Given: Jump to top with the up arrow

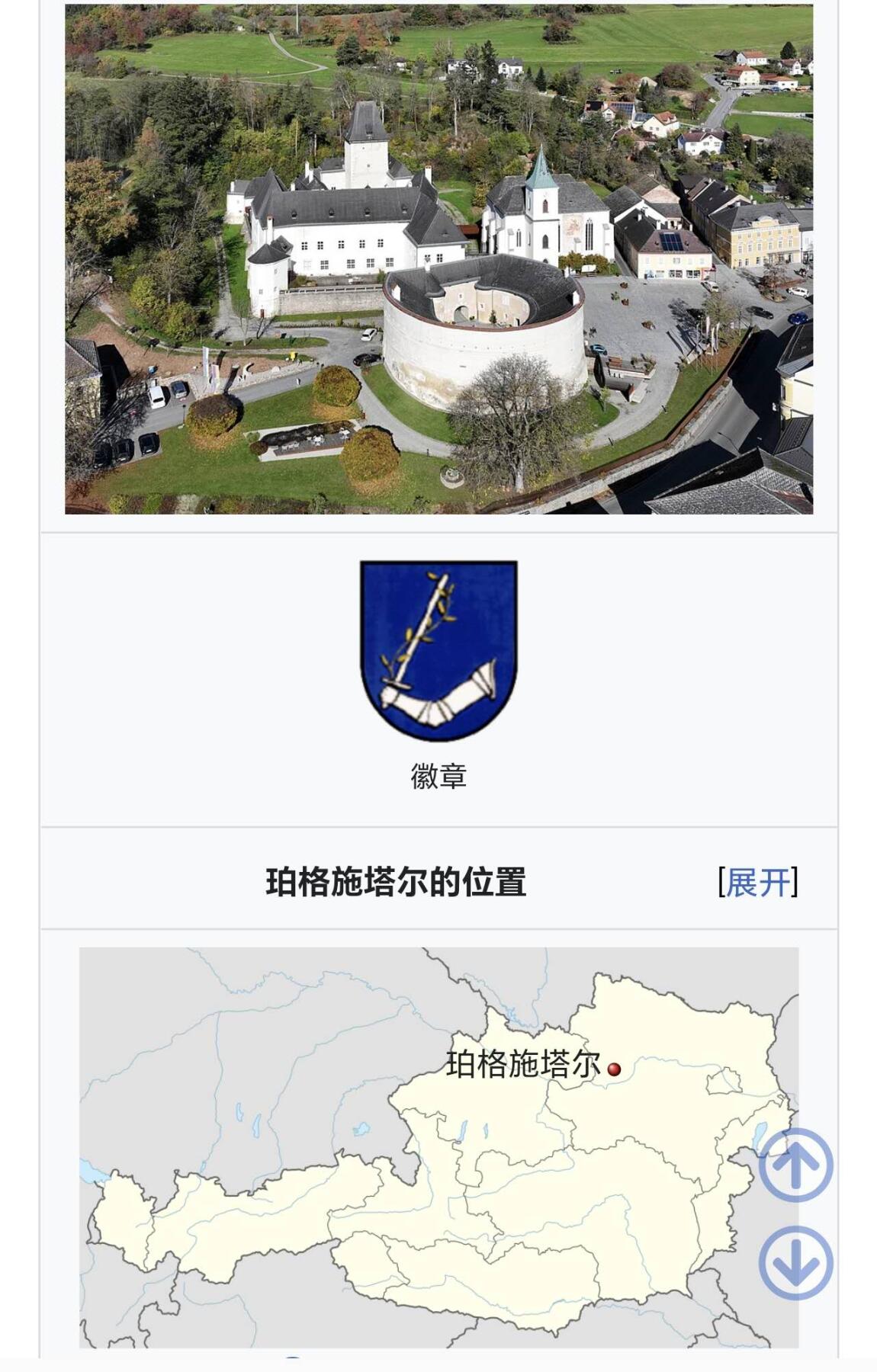Looking at the screenshot, I should (795, 1165).
